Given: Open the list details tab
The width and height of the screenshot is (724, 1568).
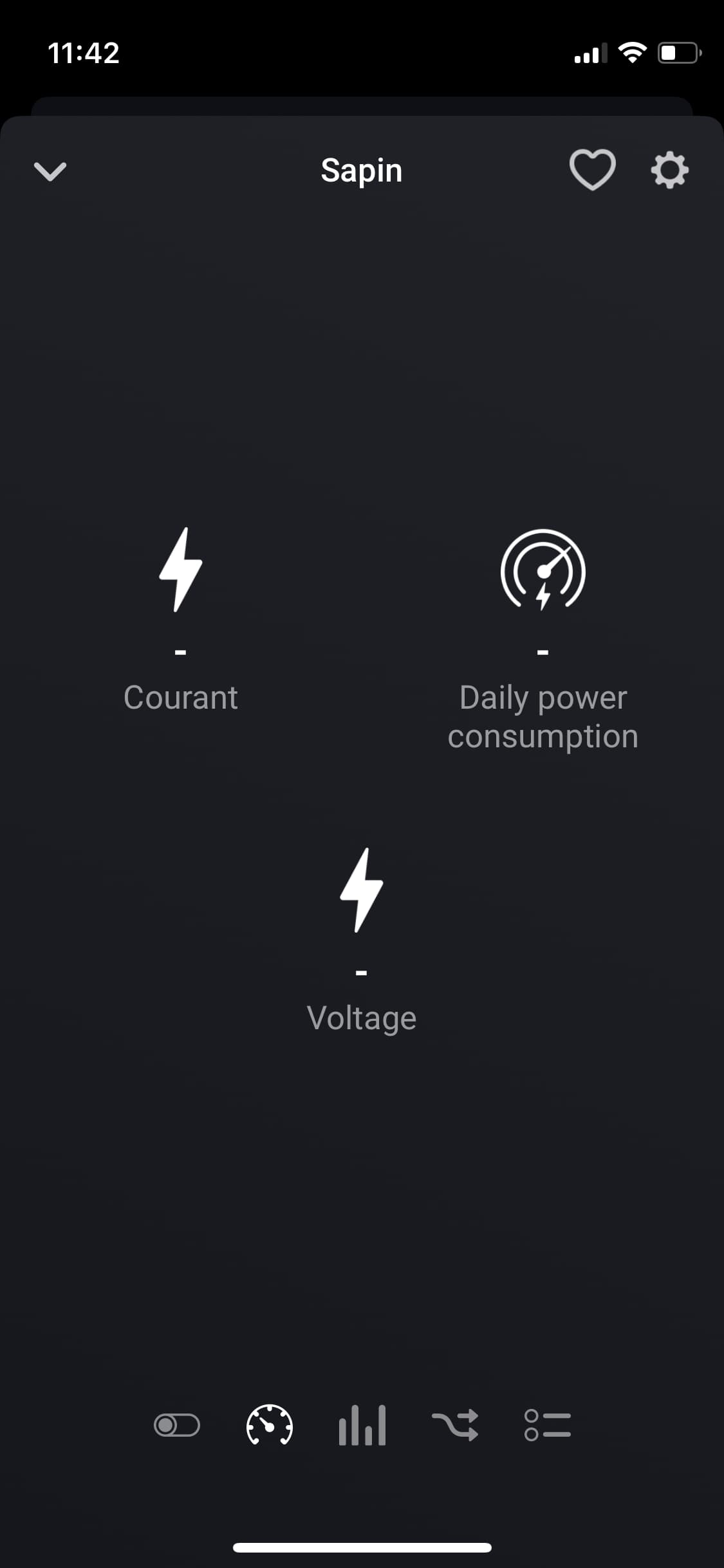Looking at the screenshot, I should (x=548, y=1425).
